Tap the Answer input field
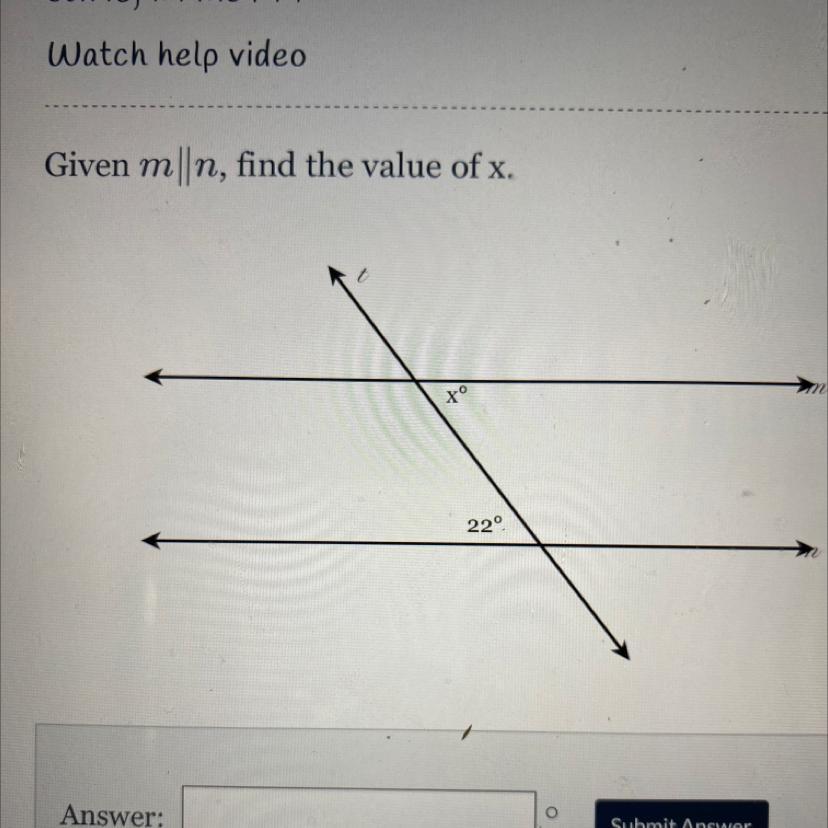 (x=359, y=808)
